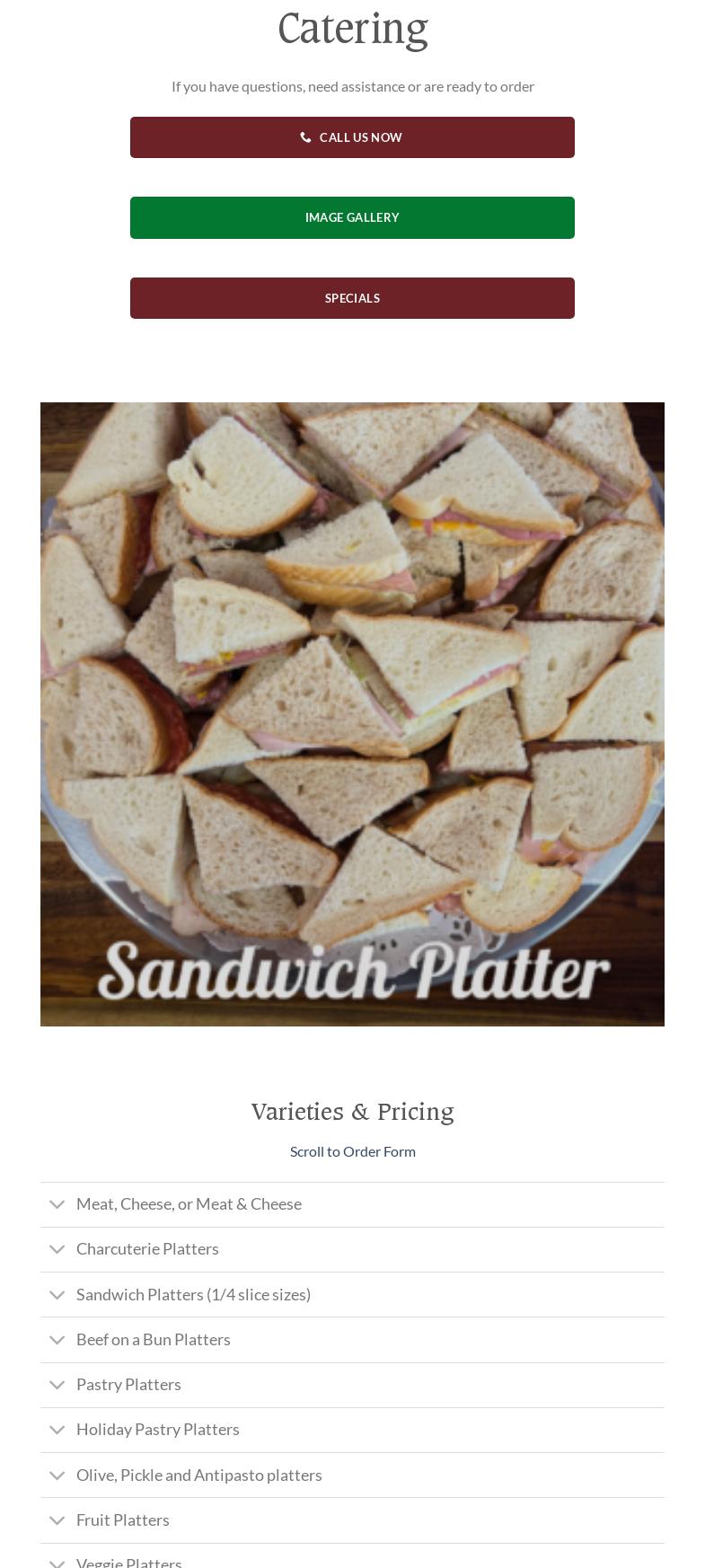The width and height of the screenshot is (705, 1568).
Task: Select the Sandwich Platters (1/4 slice sizes) row
Action: coord(194,1294)
